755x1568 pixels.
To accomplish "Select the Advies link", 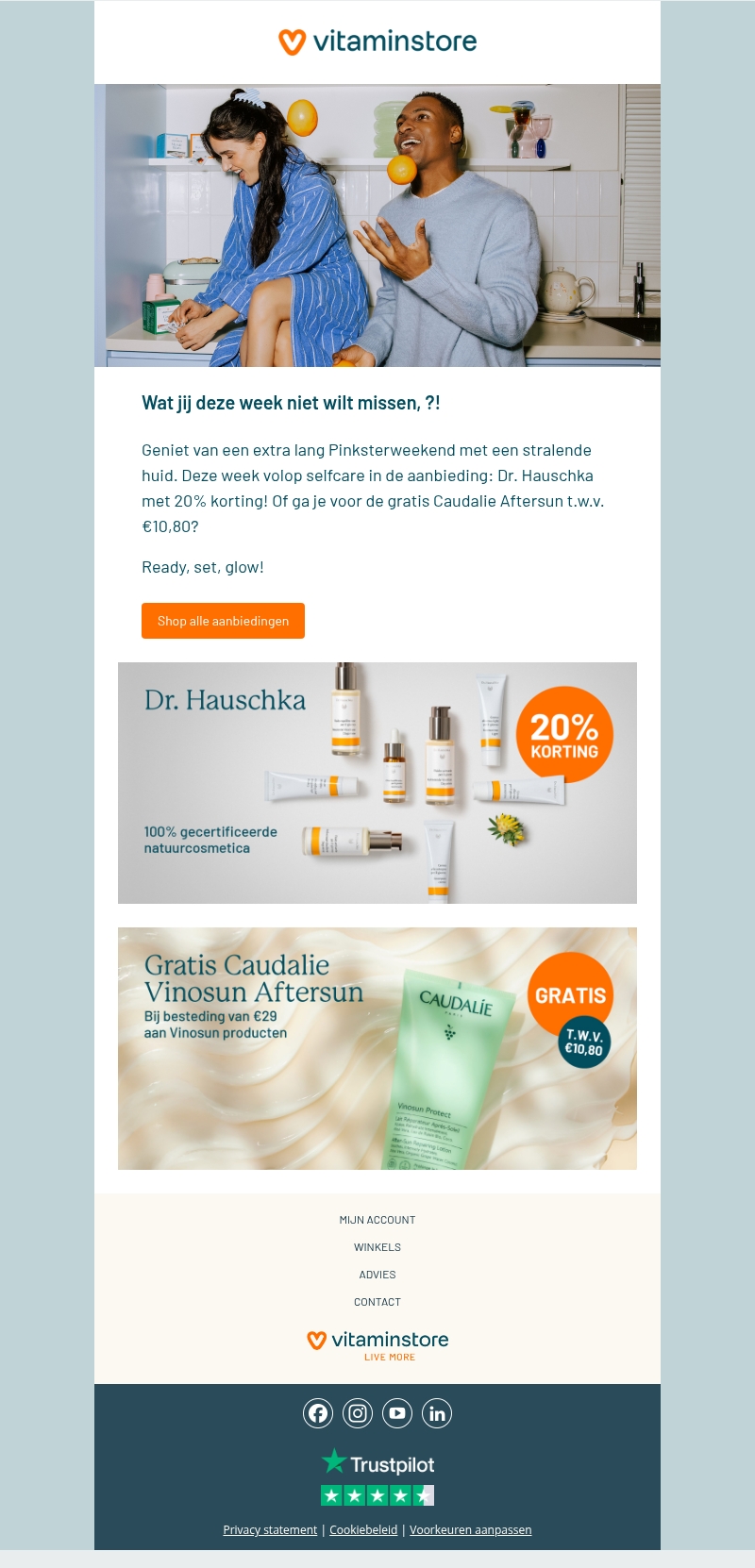I will (x=377, y=1275).
